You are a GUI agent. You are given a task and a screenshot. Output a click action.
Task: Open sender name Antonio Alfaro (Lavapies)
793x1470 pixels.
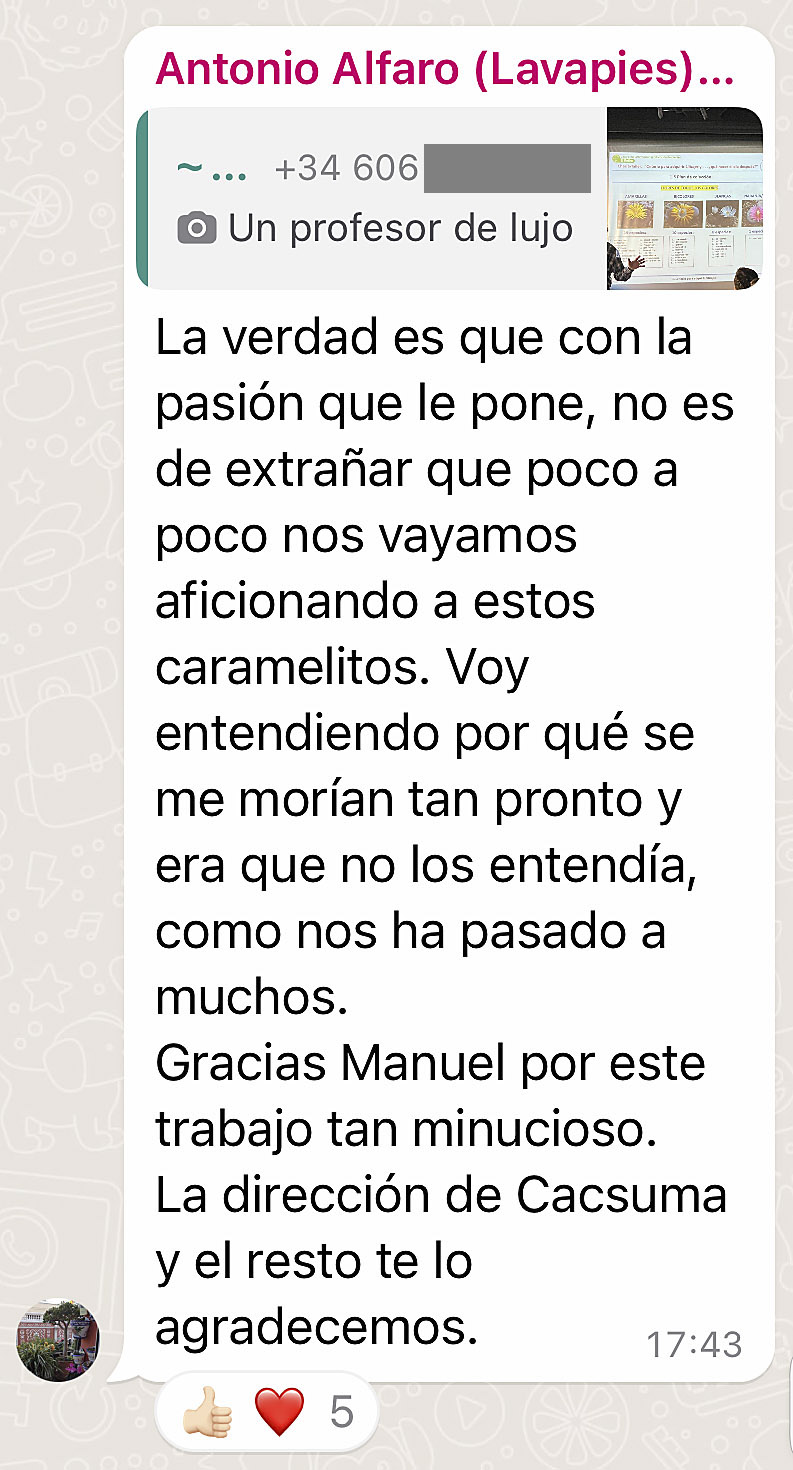pos(444,70)
